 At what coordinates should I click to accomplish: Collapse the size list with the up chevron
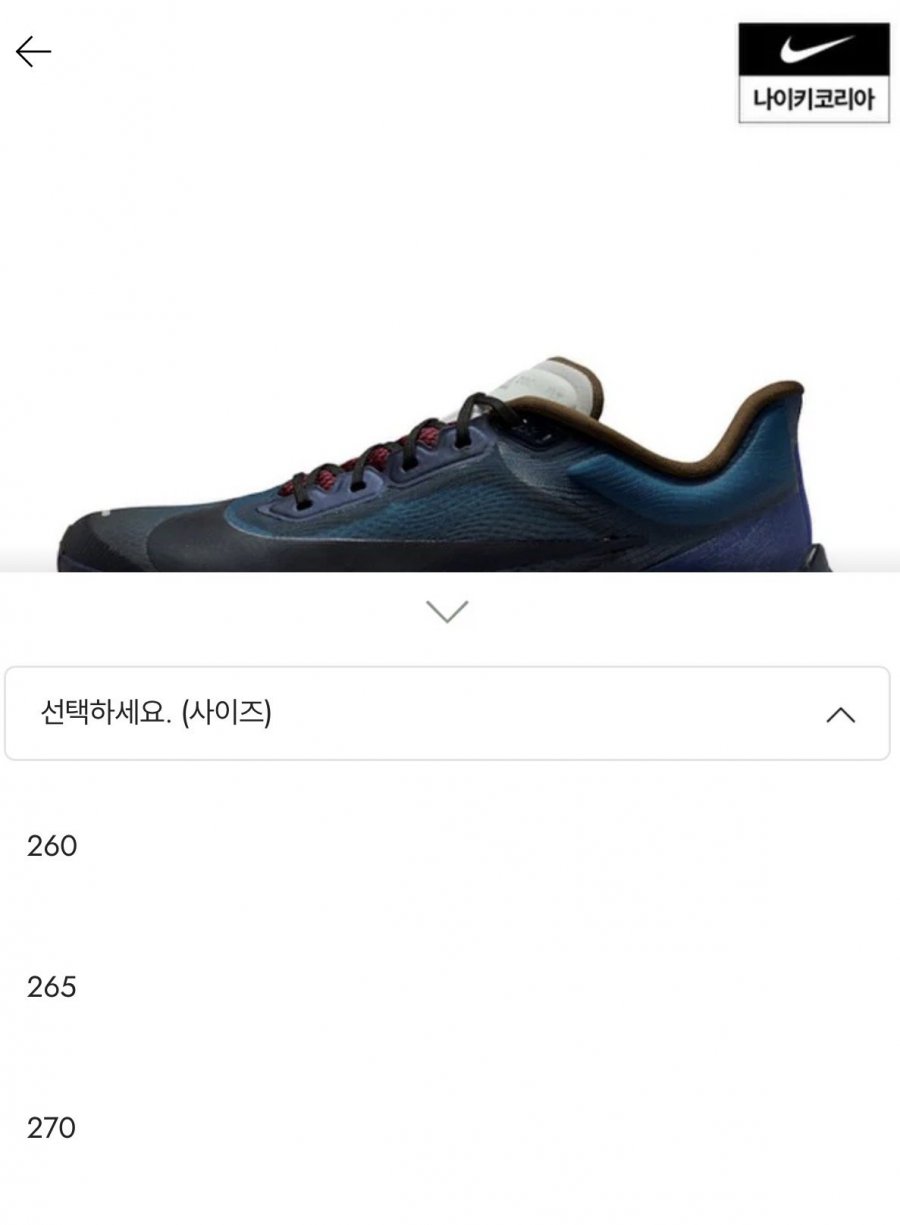842,714
